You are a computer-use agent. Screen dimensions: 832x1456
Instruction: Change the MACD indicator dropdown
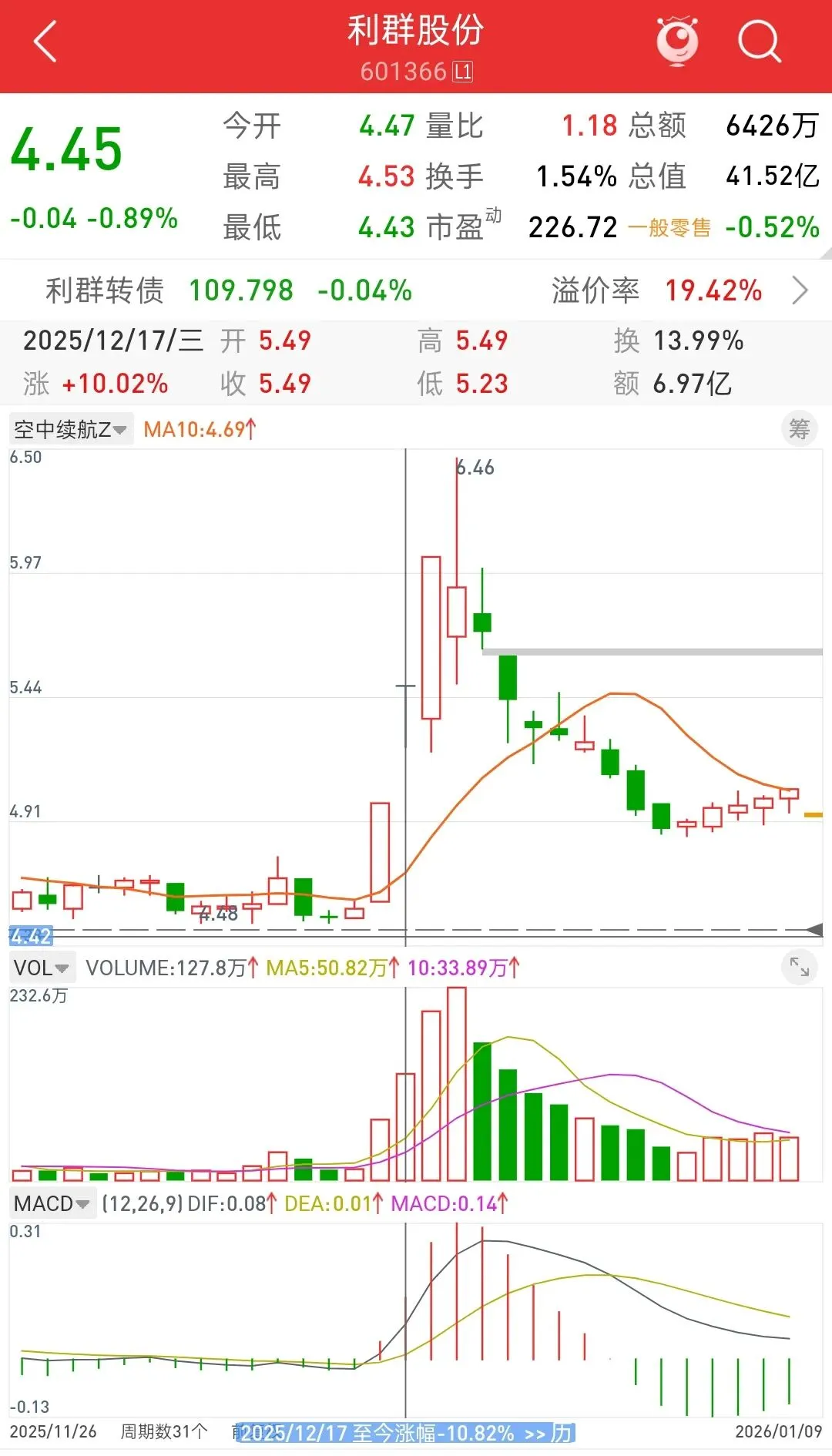[x=52, y=1203]
